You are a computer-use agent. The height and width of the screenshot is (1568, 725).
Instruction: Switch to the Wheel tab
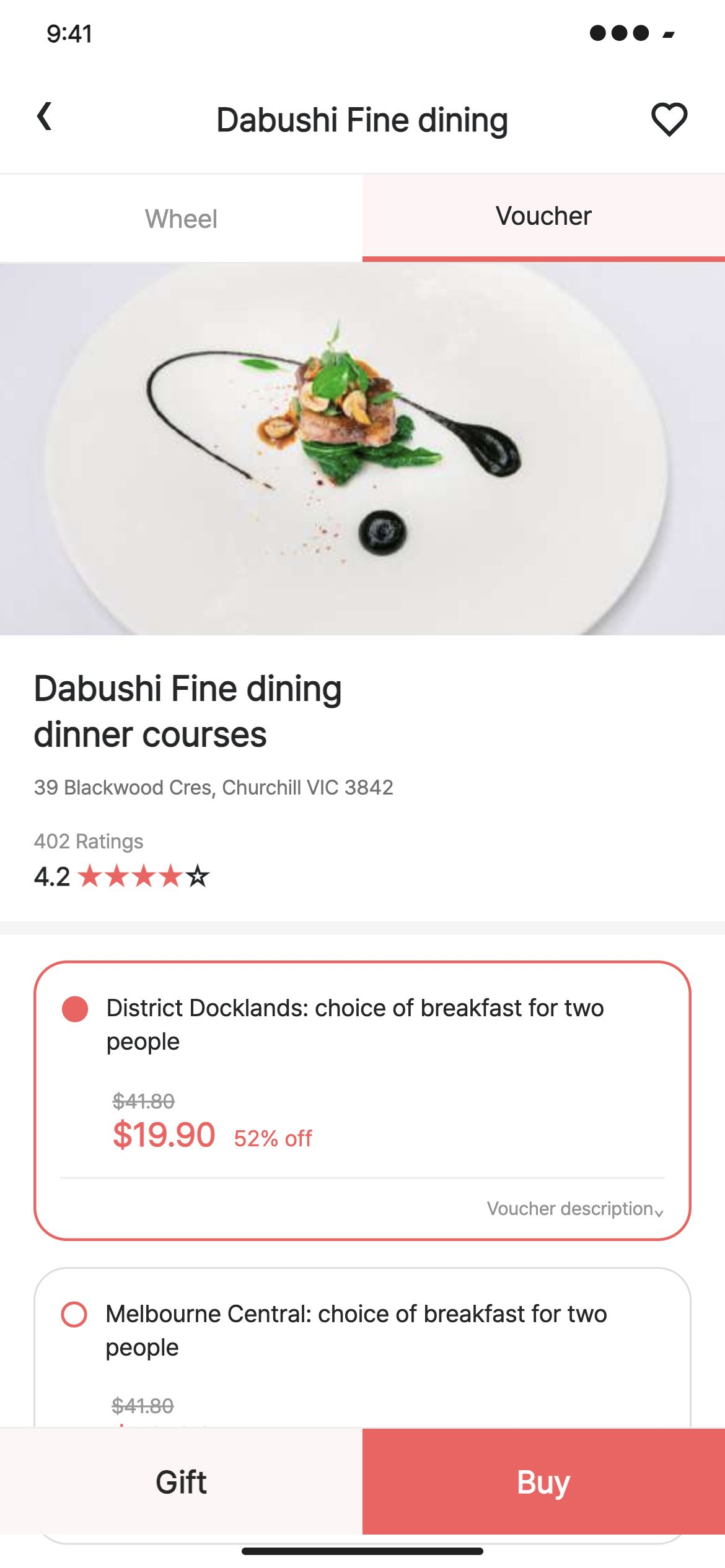click(x=181, y=219)
